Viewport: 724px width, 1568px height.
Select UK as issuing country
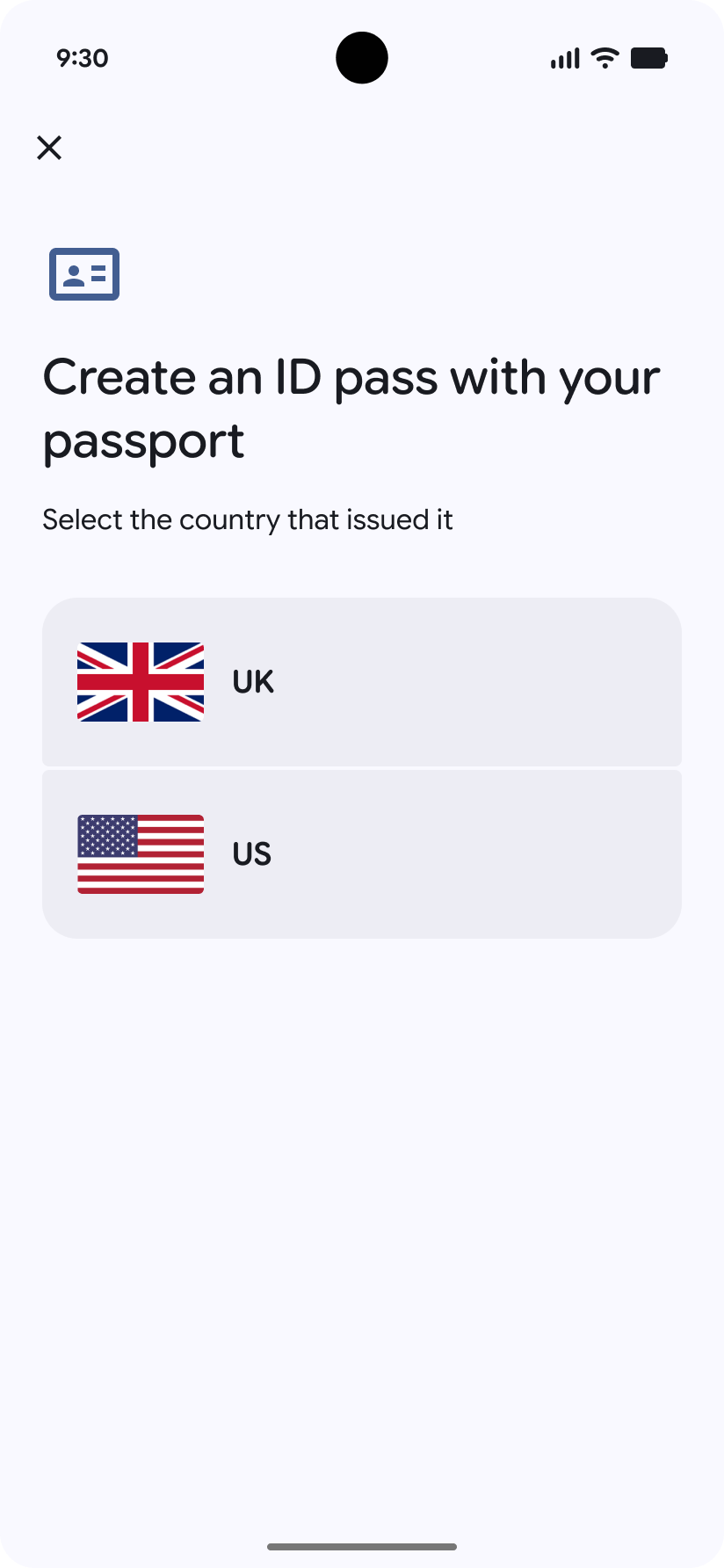point(361,682)
